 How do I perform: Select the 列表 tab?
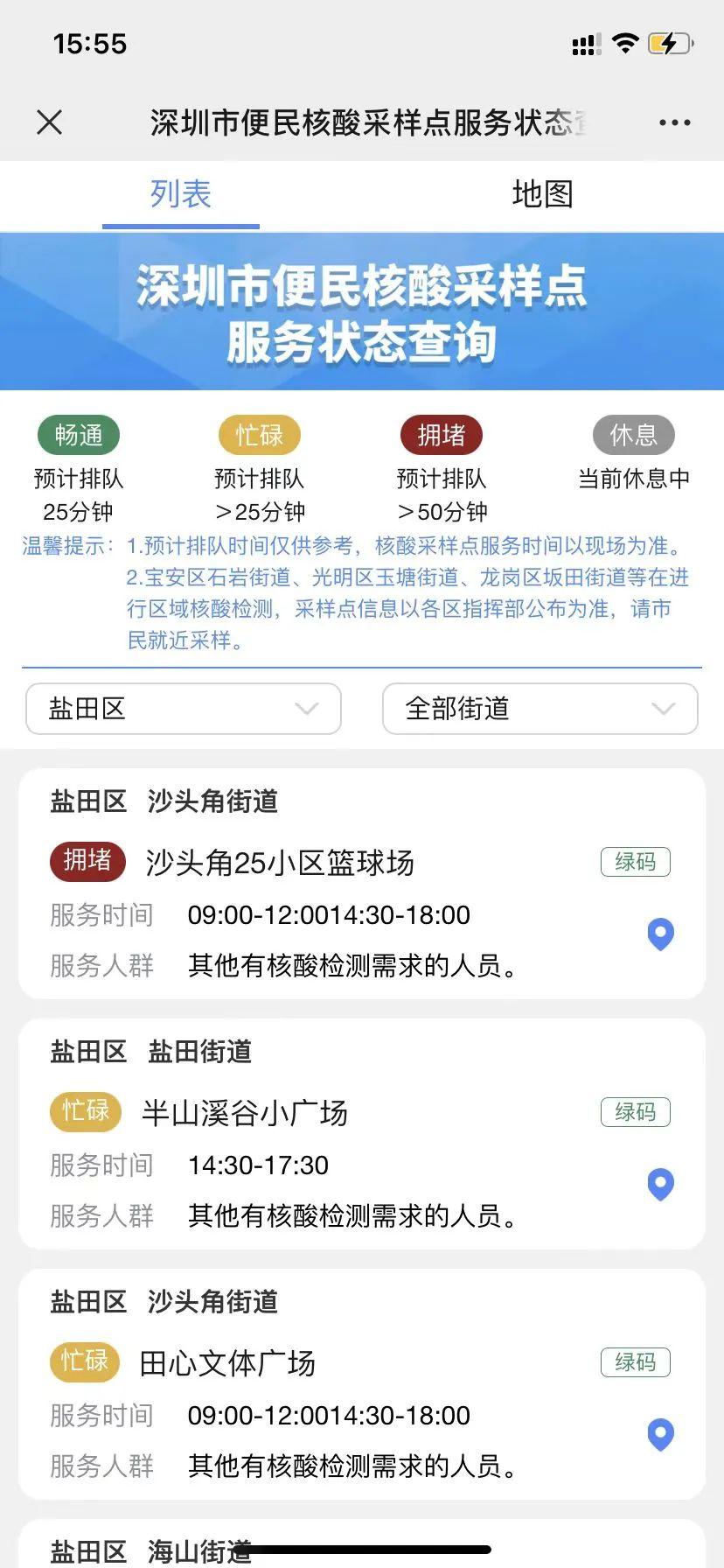point(181,194)
